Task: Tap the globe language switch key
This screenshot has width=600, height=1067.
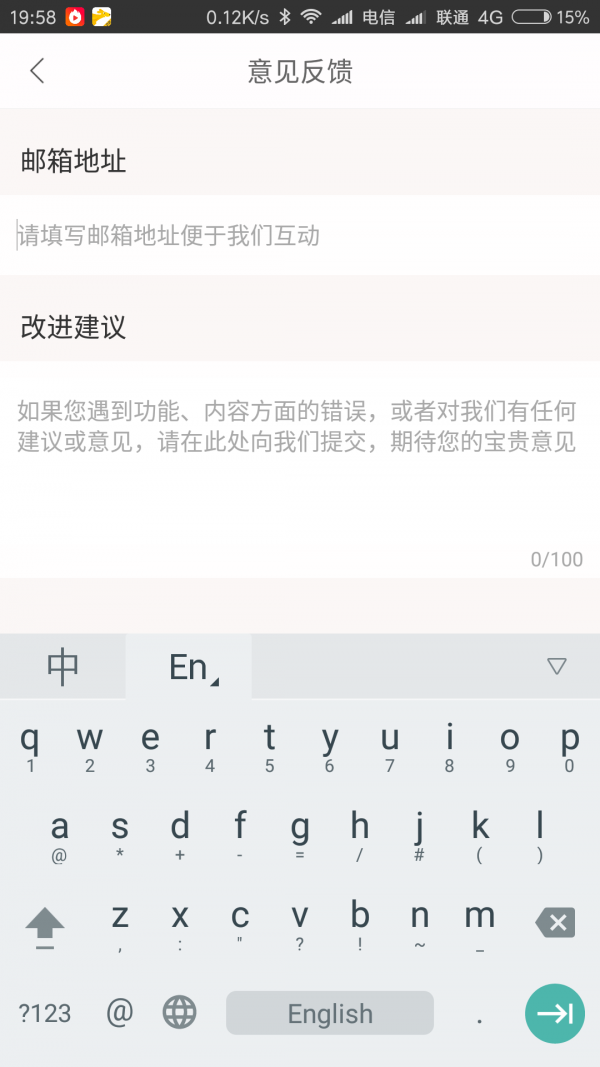Action: pos(180,1013)
